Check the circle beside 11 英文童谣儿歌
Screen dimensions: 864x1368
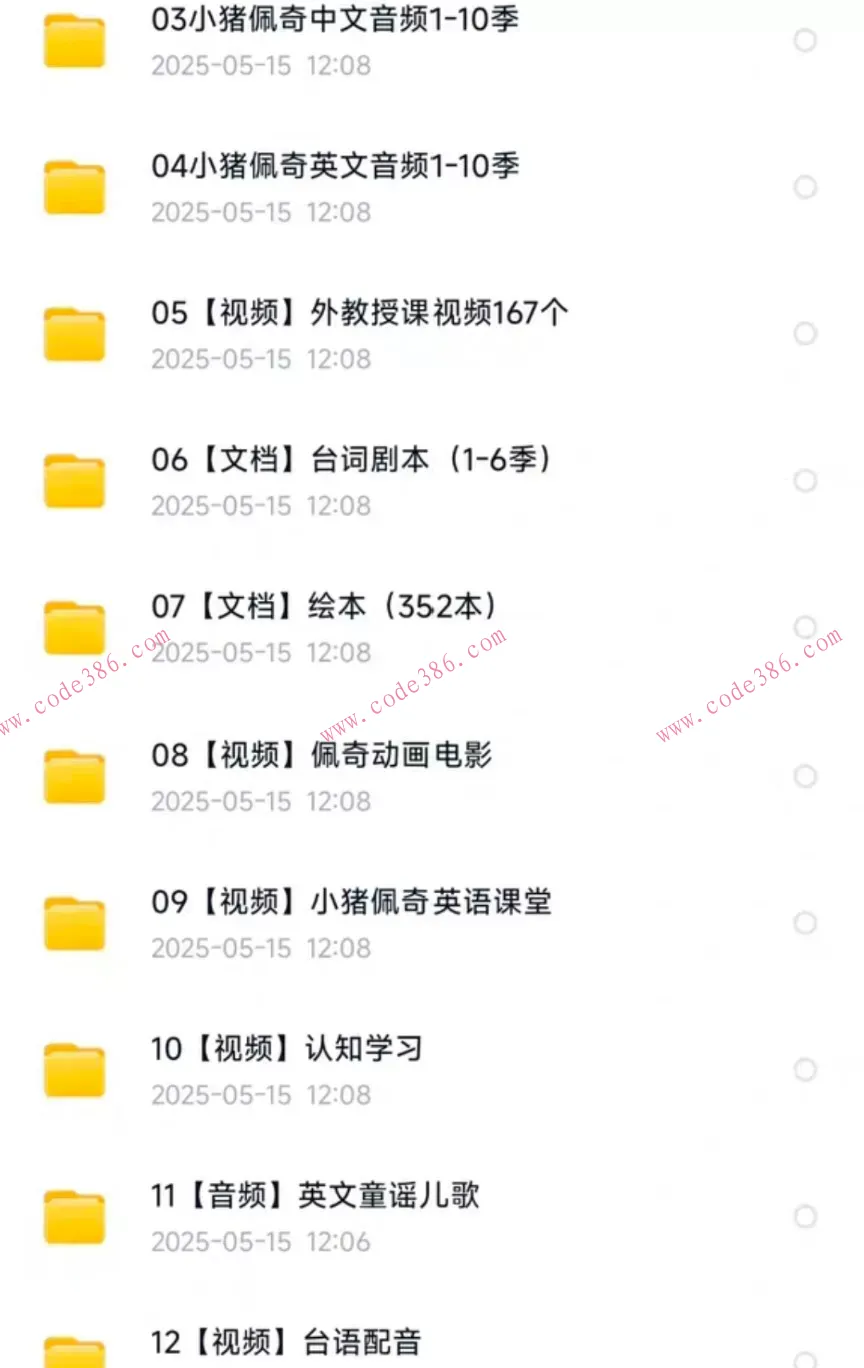(x=805, y=1217)
